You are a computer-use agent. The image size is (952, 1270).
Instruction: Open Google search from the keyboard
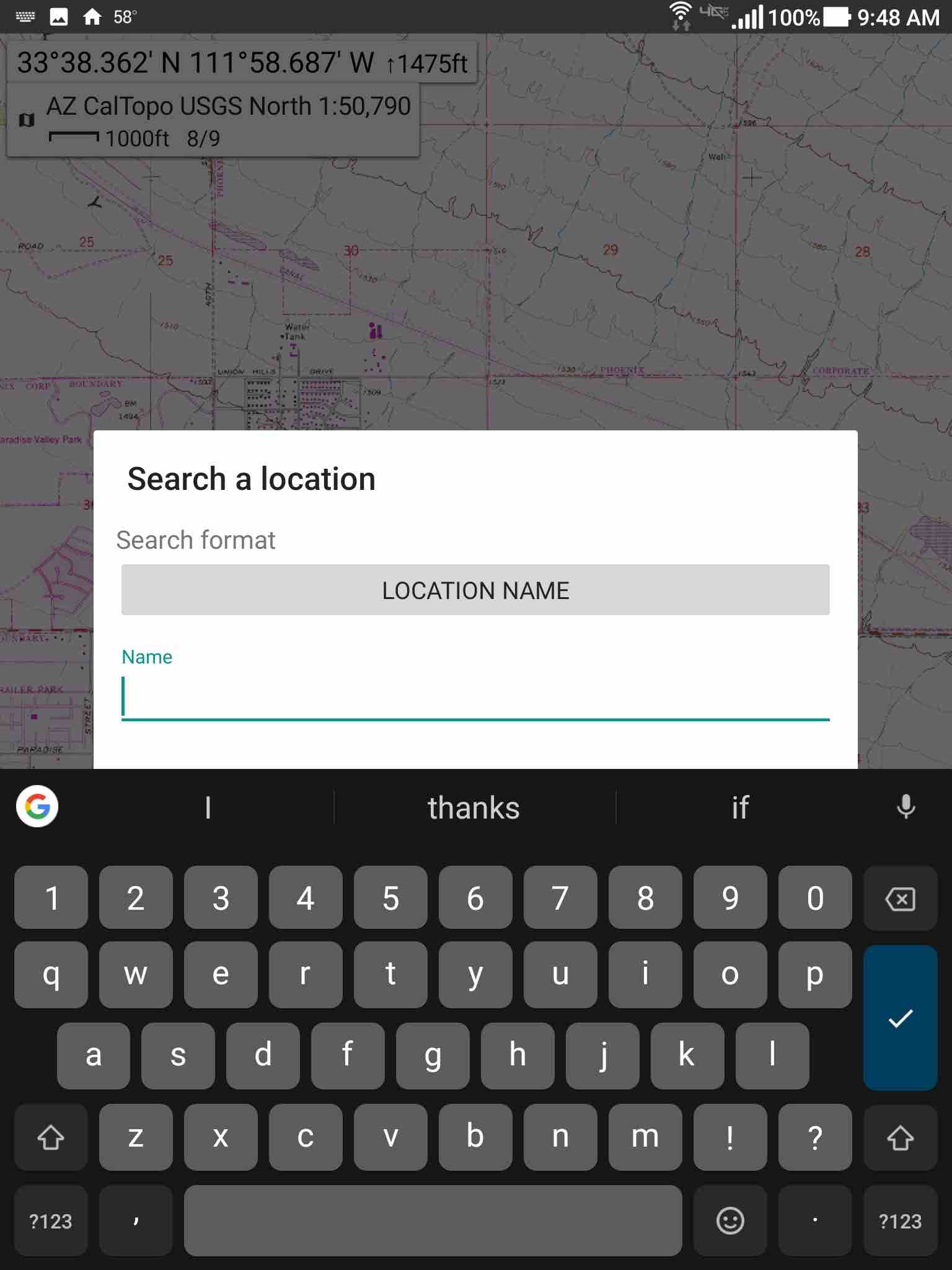pyautogui.click(x=37, y=807)
